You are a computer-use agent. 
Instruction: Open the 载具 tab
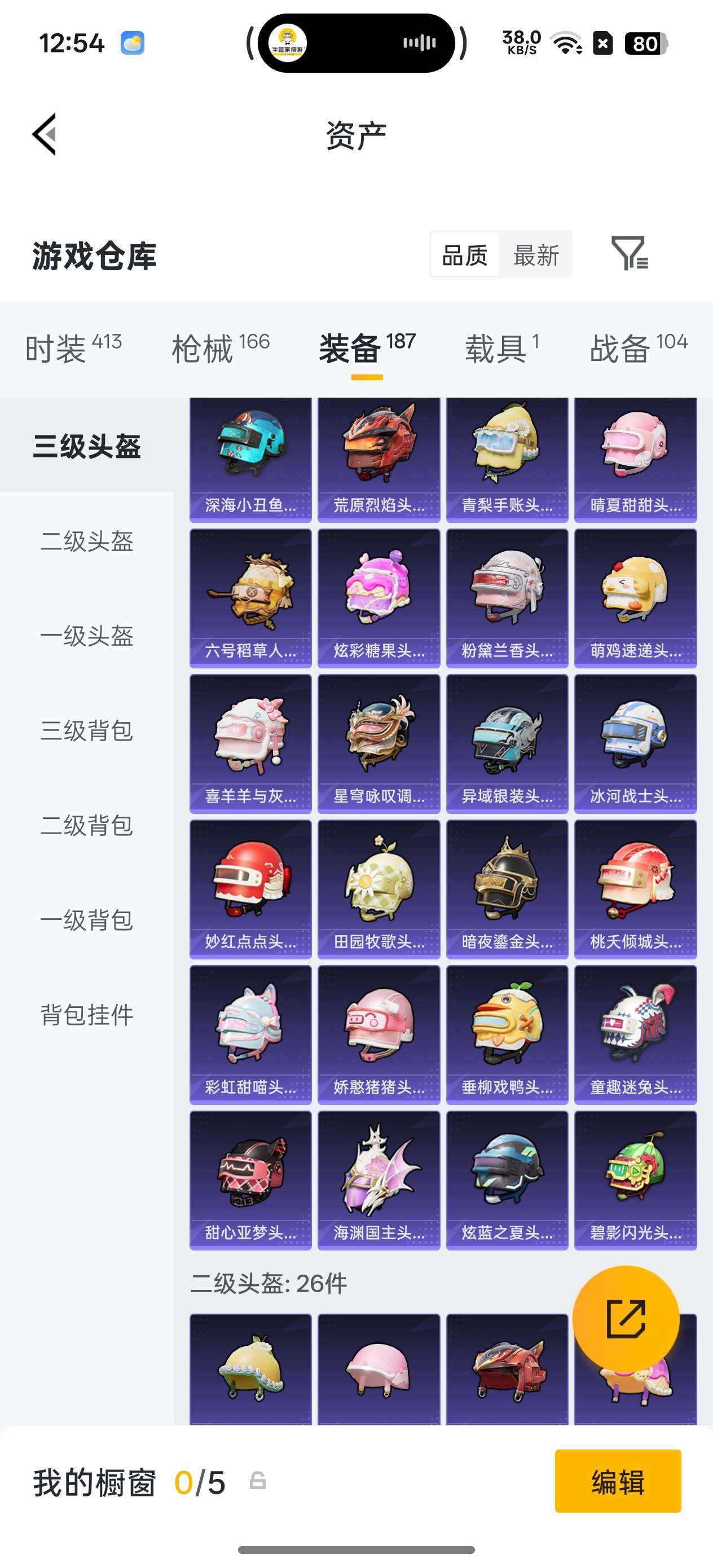pos(501,349)
